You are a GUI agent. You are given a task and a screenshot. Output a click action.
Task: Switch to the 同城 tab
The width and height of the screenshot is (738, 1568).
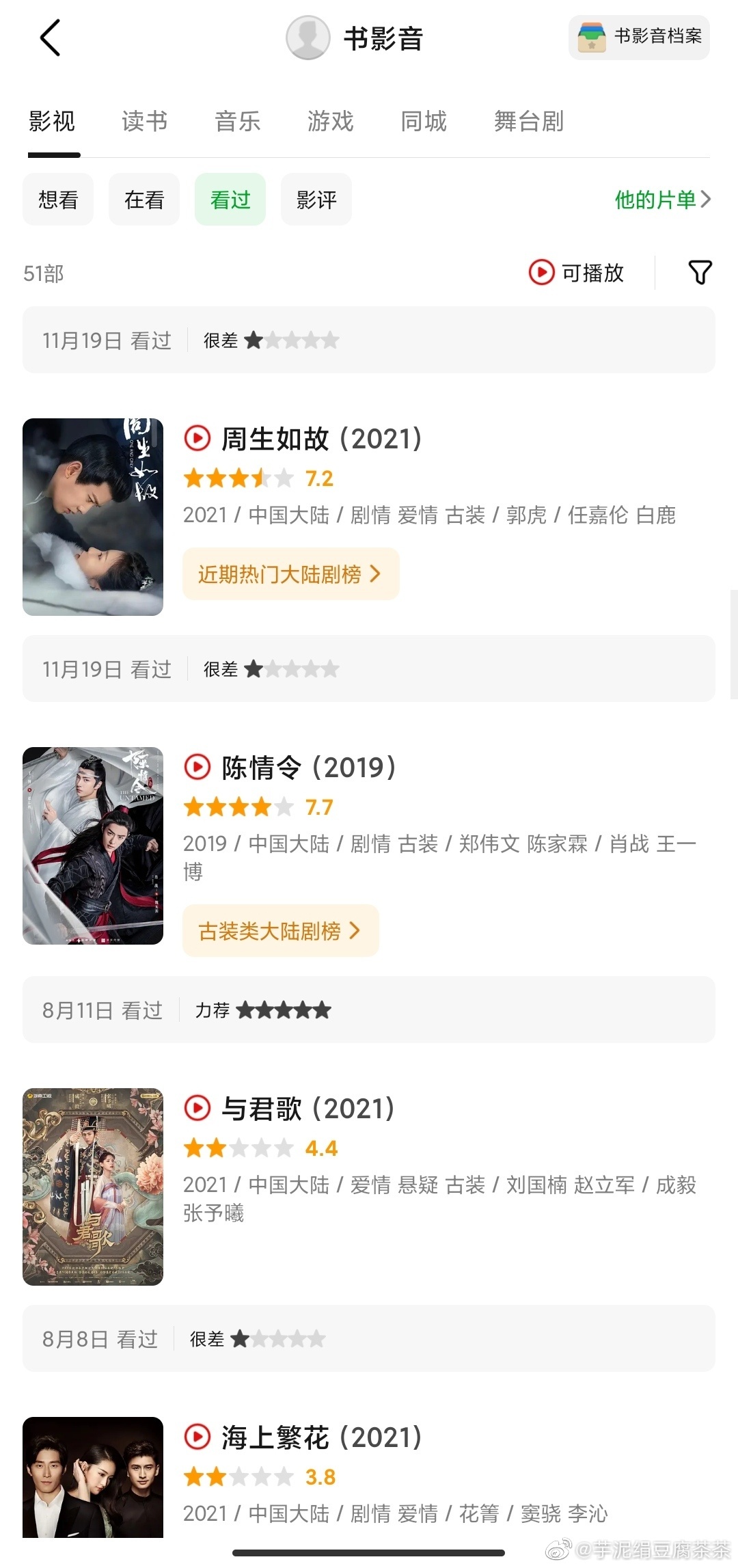click(424, 121)
